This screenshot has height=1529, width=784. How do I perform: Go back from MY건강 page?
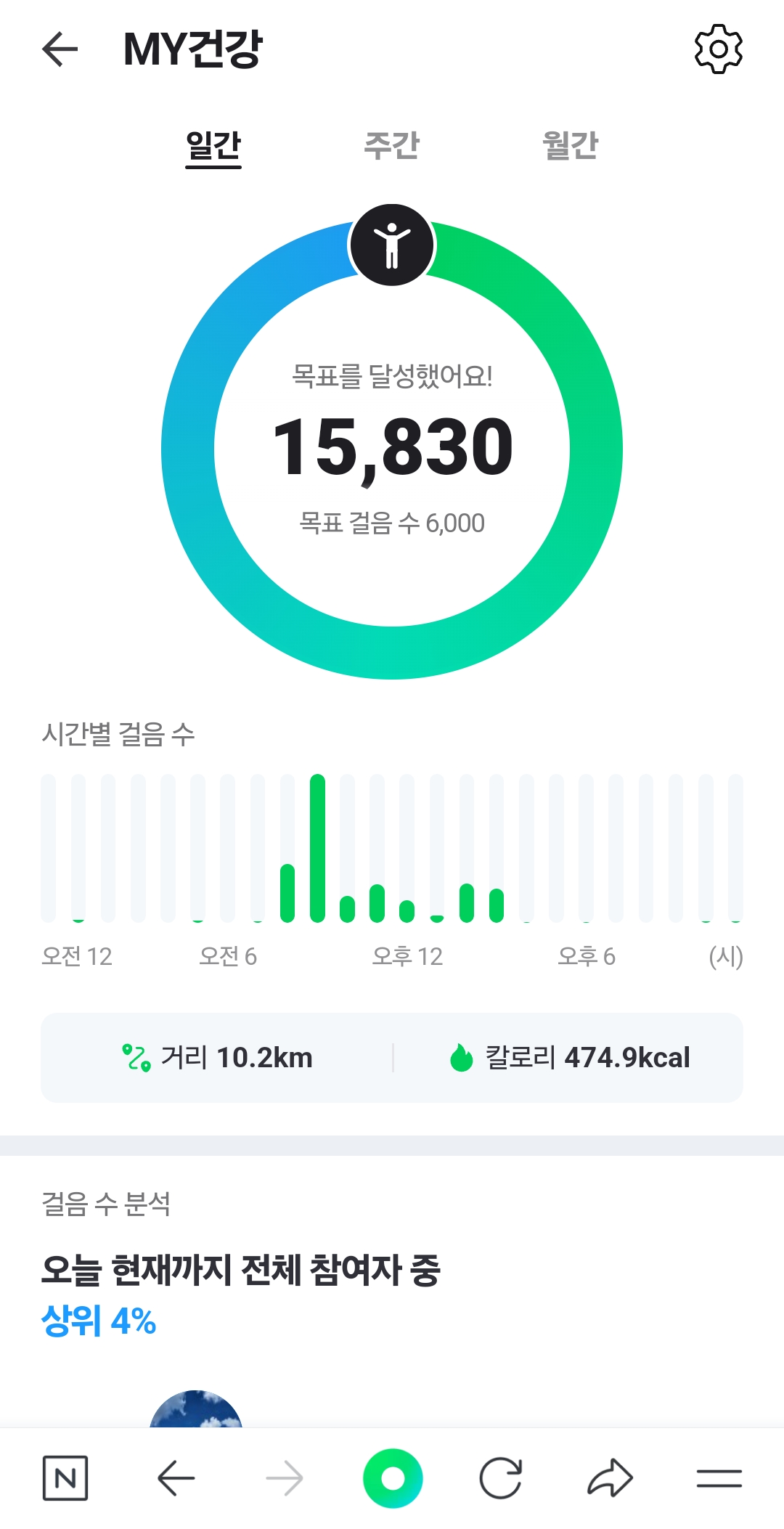60,49
